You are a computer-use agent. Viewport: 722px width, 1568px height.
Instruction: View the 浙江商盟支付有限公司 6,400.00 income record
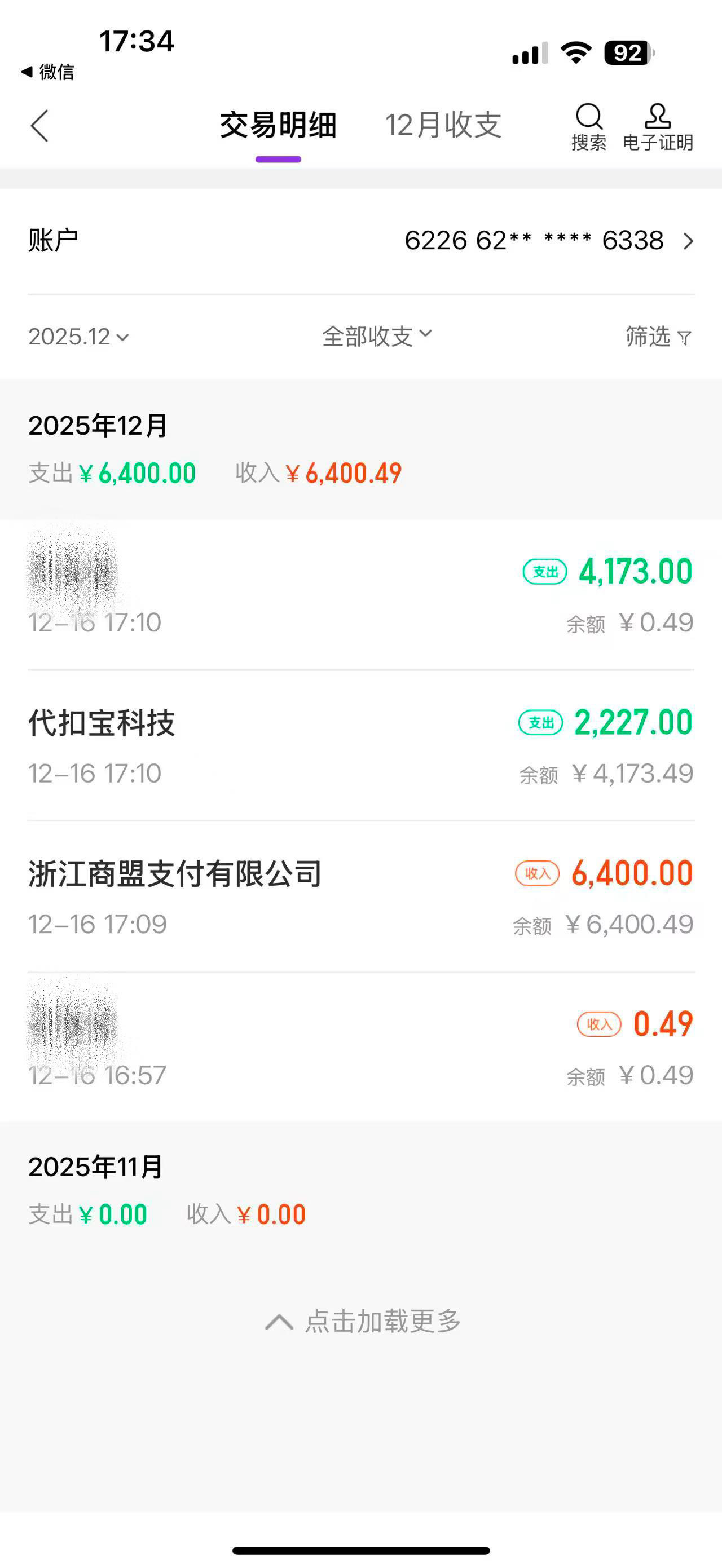(x=361, y=896)
